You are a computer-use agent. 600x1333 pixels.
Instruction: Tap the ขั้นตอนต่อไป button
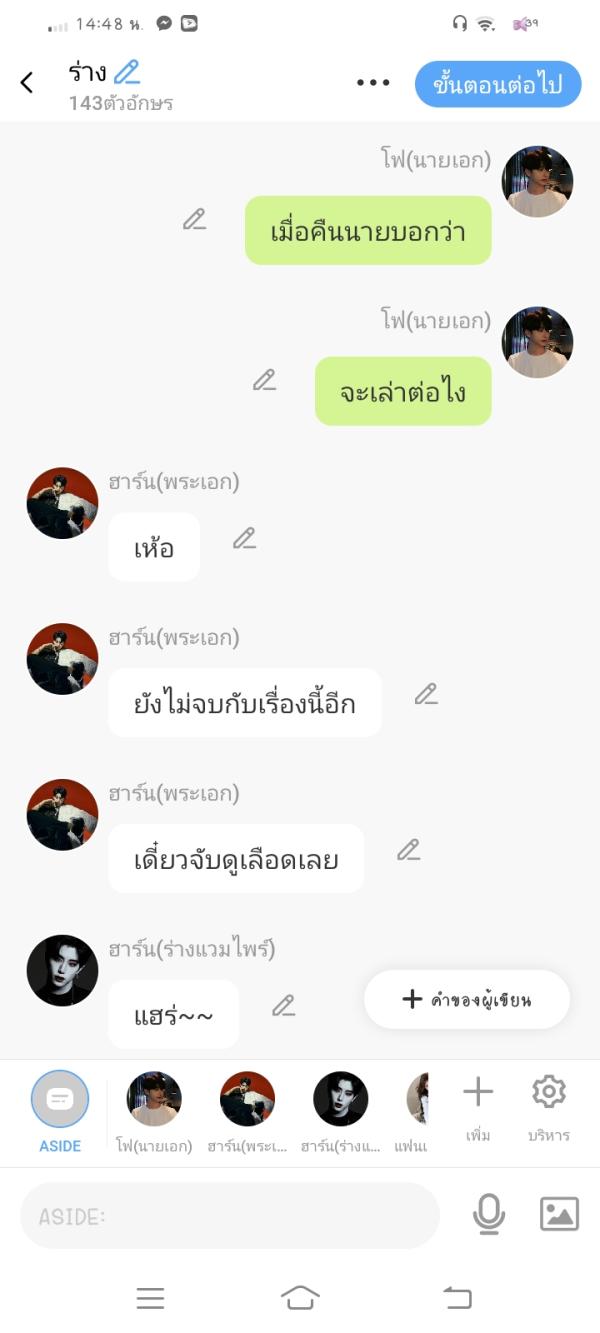pos(497,84)
